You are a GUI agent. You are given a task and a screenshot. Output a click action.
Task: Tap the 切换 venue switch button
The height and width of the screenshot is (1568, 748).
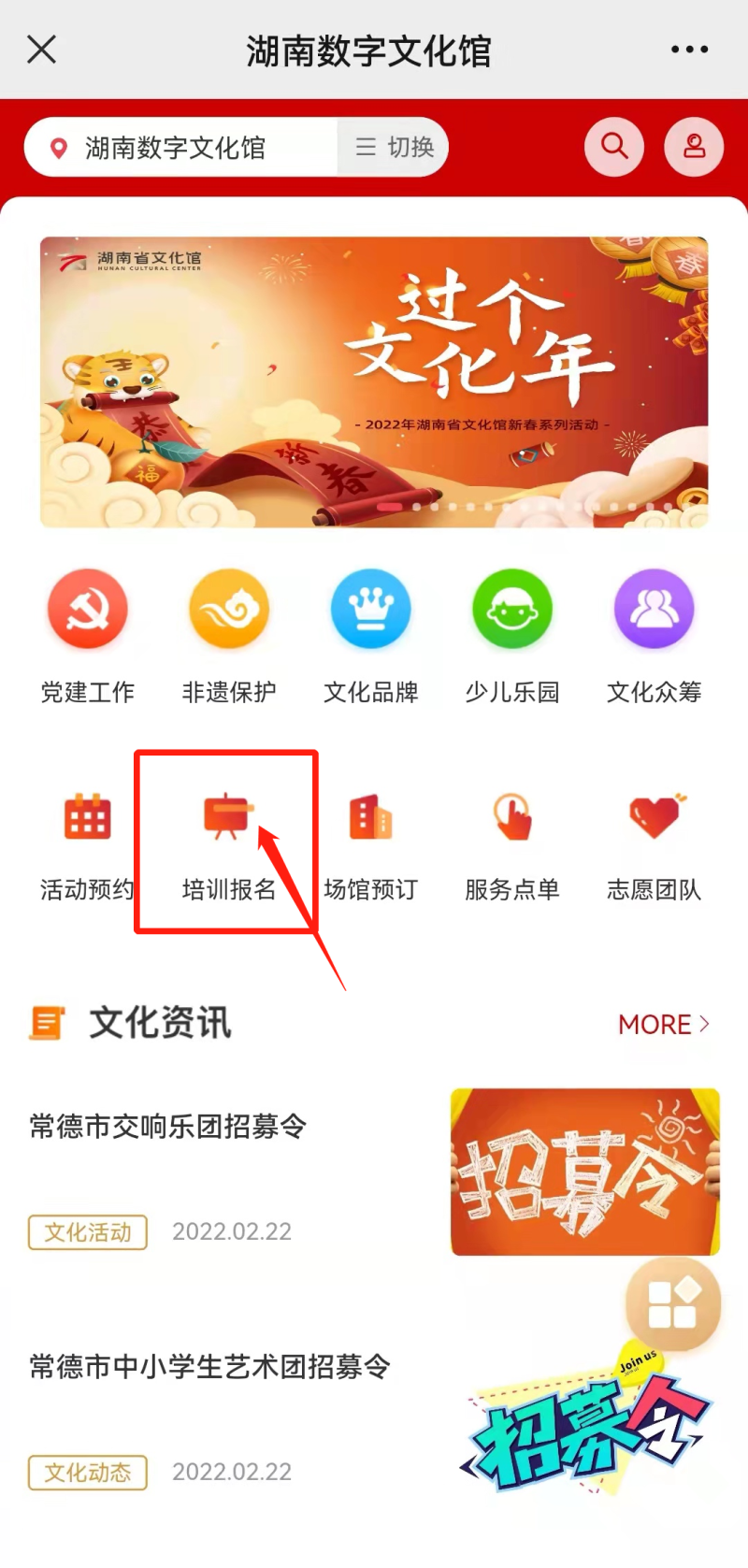point(395,147)
